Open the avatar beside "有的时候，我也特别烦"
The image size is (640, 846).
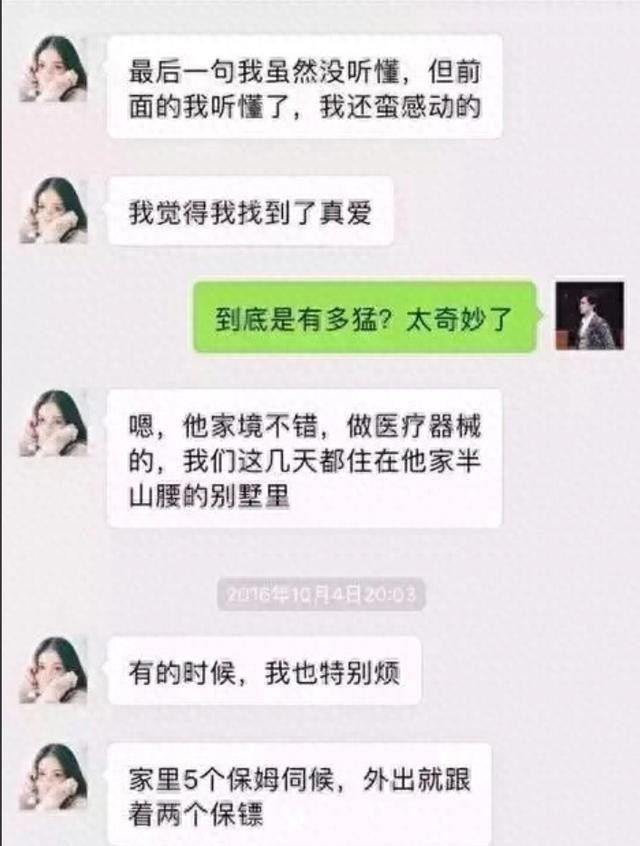54,671
